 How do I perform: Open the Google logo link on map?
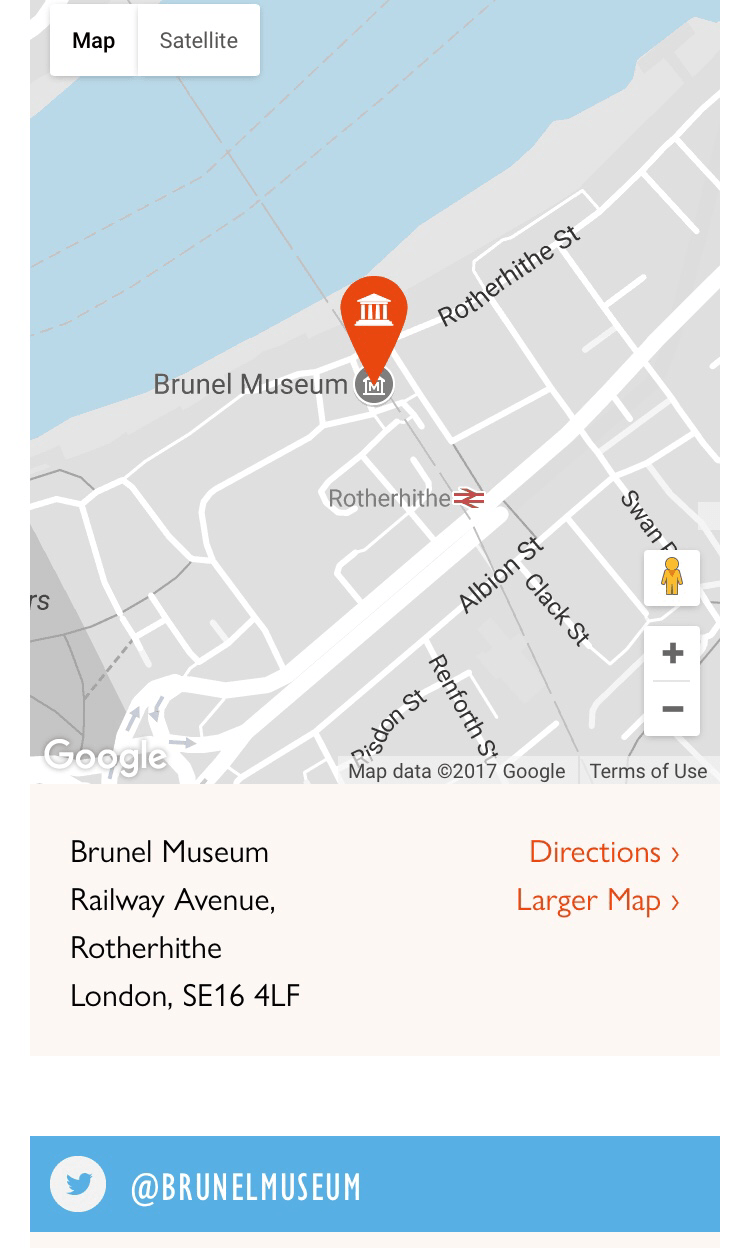point(105,756)
